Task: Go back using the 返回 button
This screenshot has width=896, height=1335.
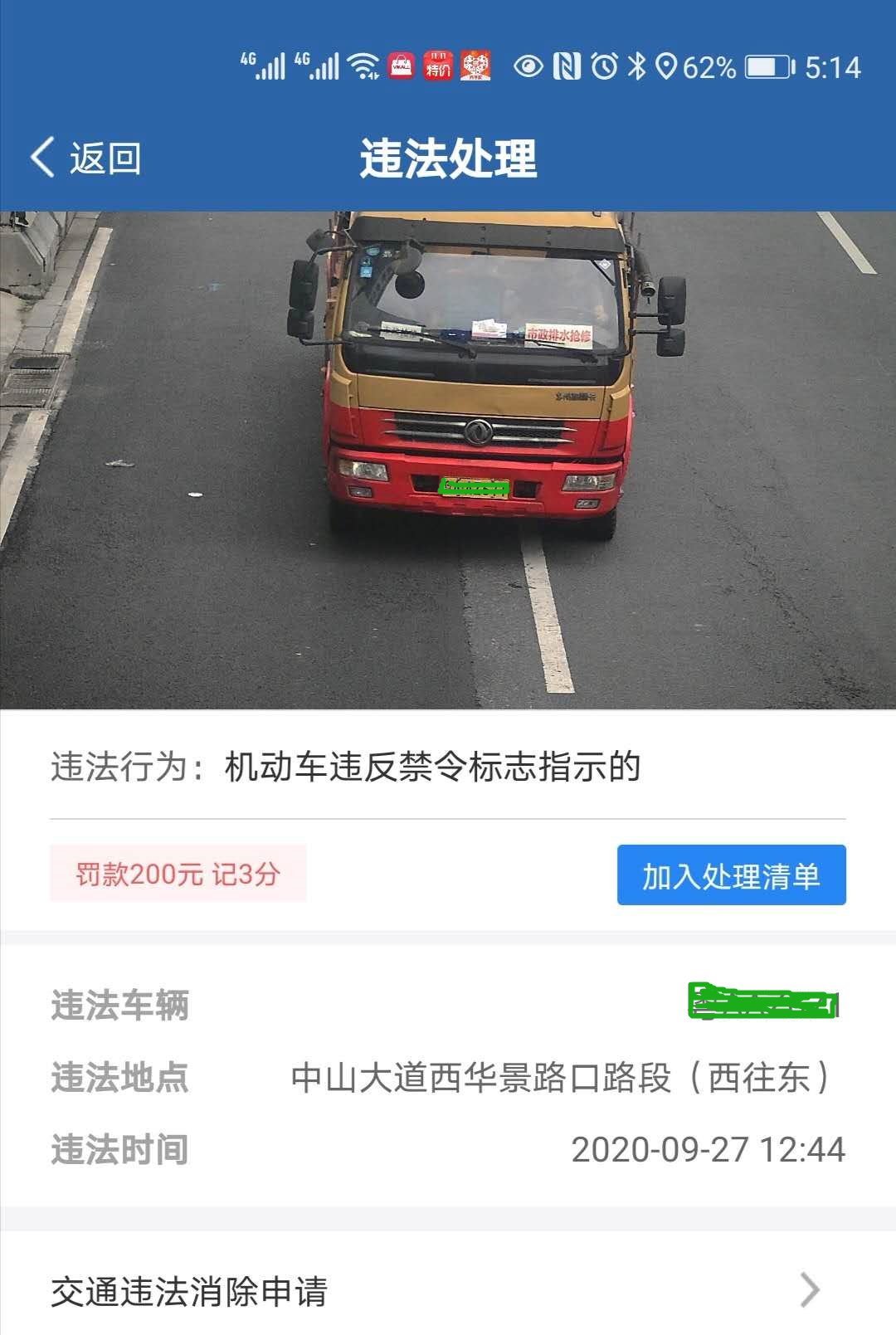Action: pos(86,158)
